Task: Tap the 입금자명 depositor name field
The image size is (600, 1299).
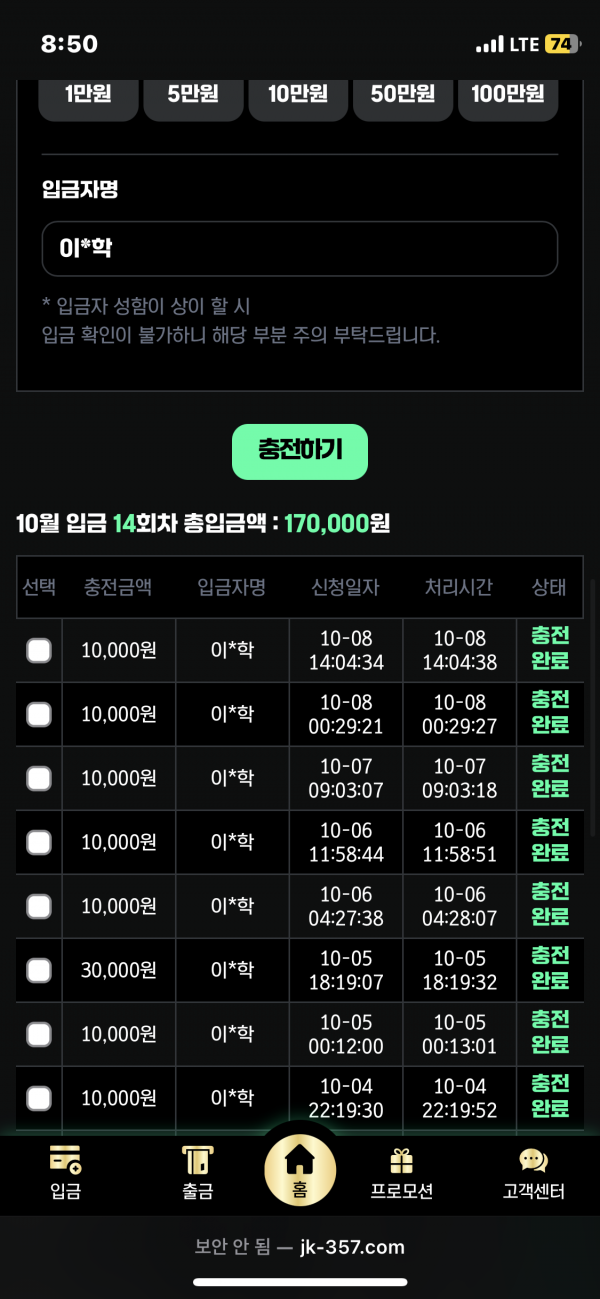Action: click(x=299, y=248)
